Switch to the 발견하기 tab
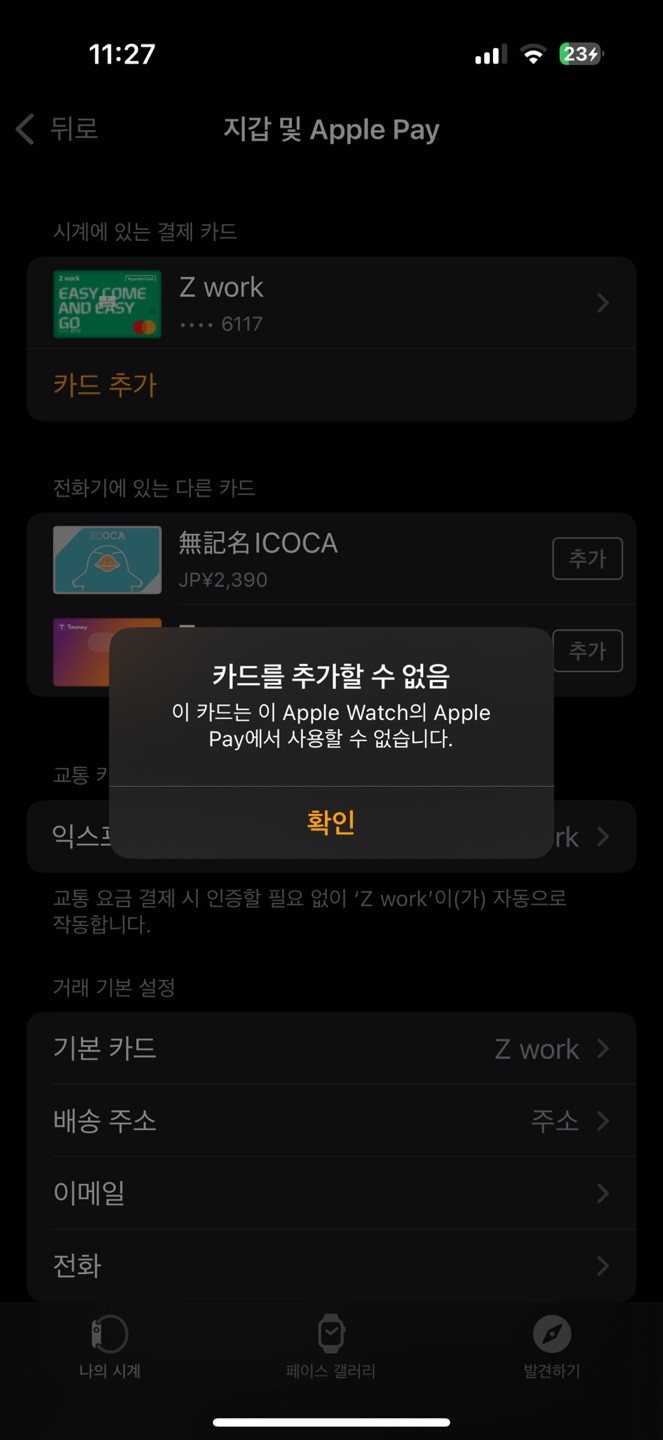The height and width of the screenshot is (1440, 663). point(551,1347)
